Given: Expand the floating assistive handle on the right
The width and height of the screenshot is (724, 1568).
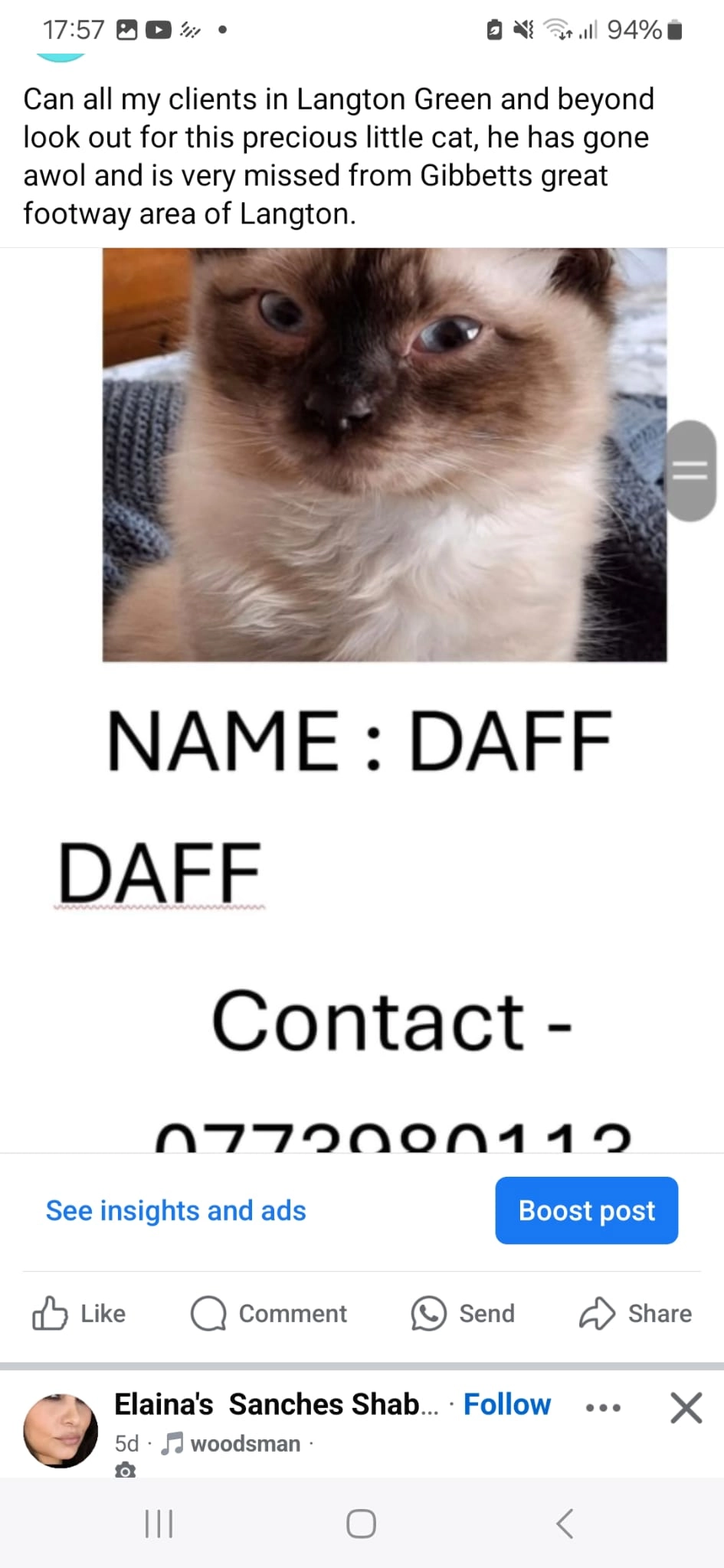Looking at the screenshot, I should tap(690, 471).
